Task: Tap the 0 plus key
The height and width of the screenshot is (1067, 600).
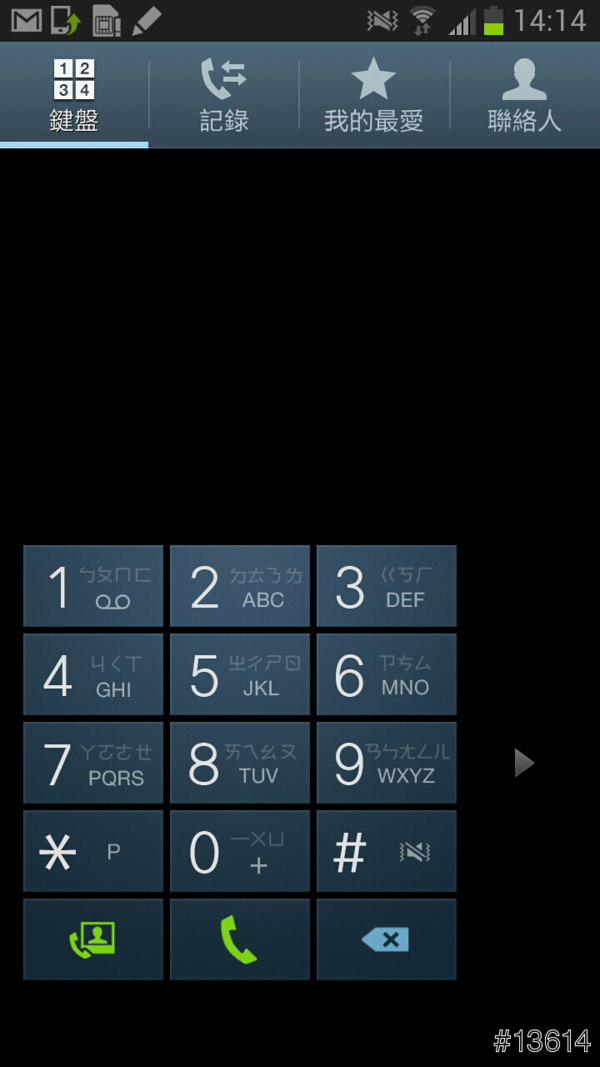Action: point(240,851)
